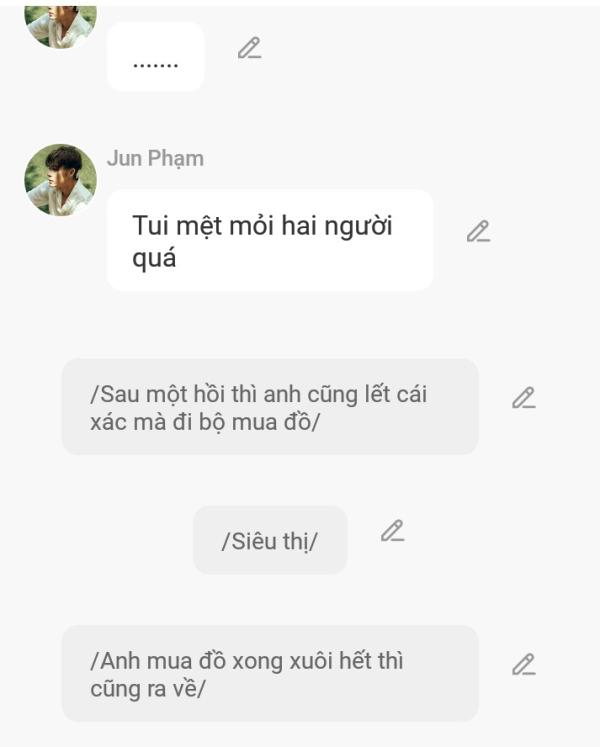This screenshot has height=747, width=600.
Task: Edit the 'Sau một hồi thì anh' narration
Action: click(x=523, y=398)
